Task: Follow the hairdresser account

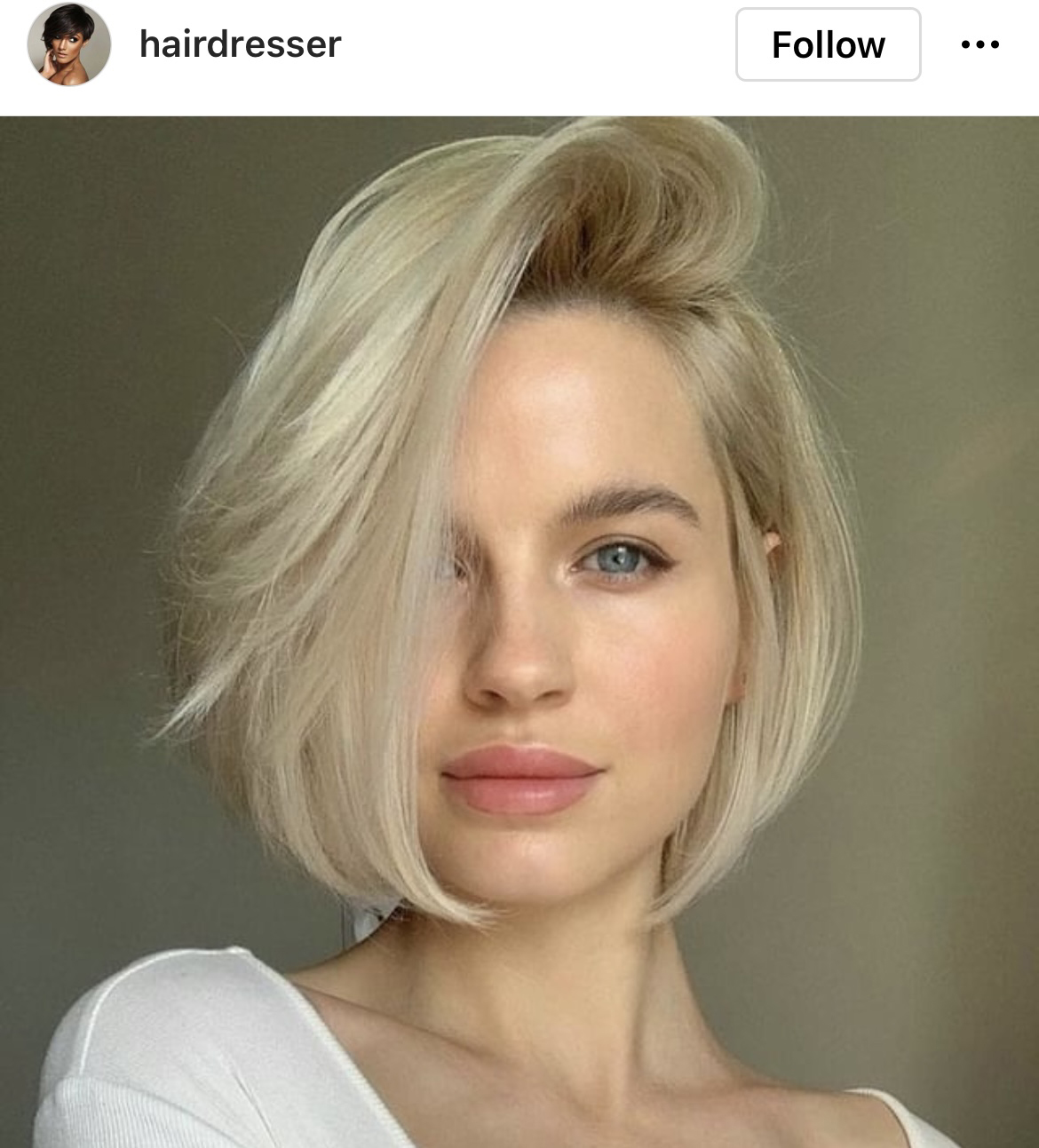Action: [x=828, y=44]
